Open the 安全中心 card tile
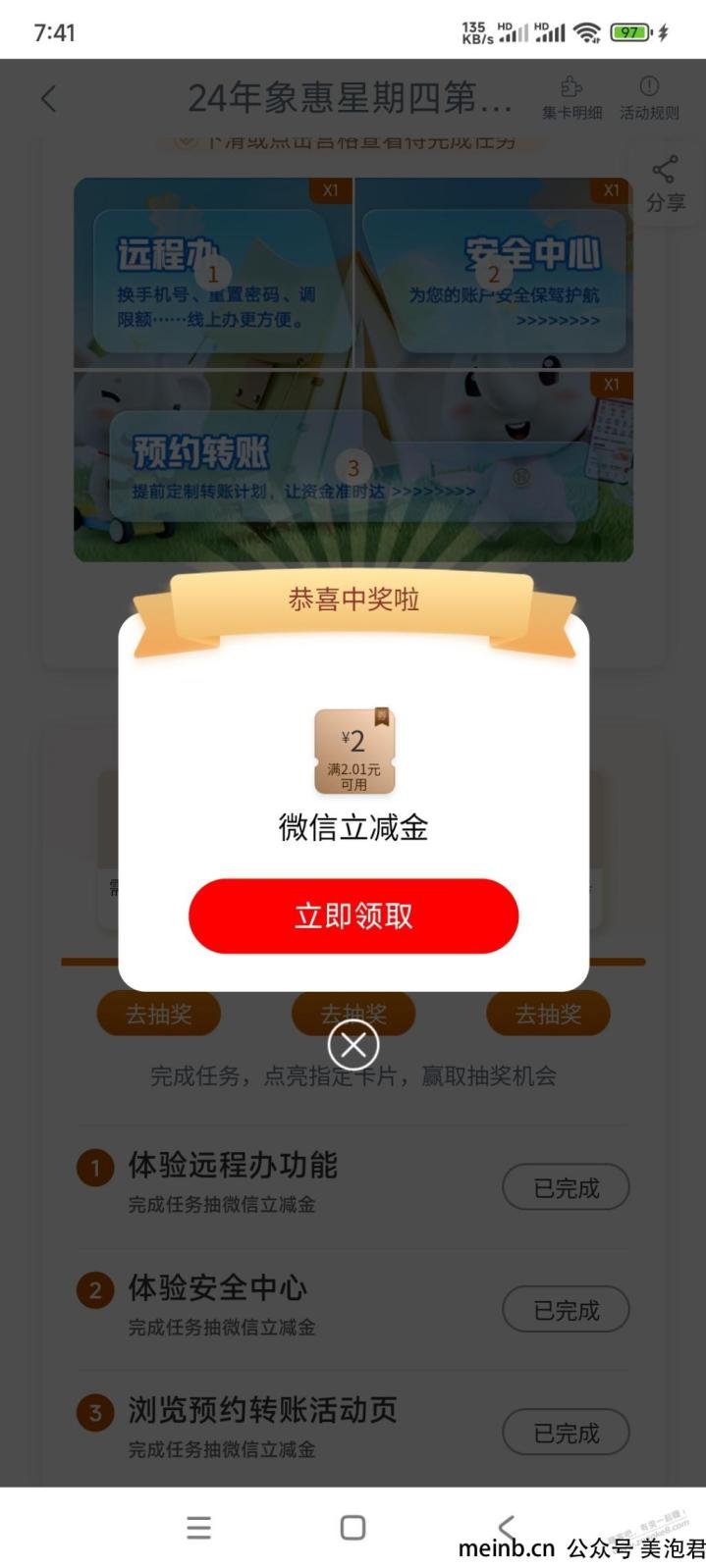The width and height of the screenshot is (706, 1568). 494,273
